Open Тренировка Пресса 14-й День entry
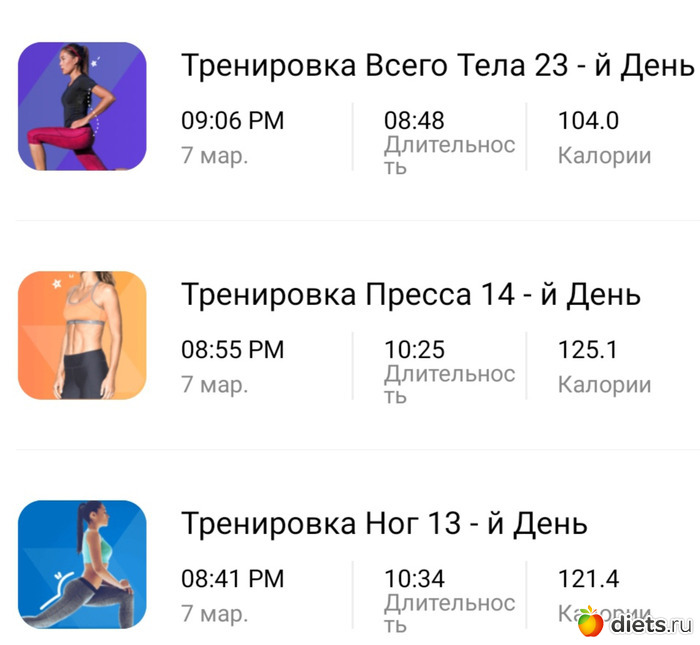Screen dimensions: 700x645 410,295
